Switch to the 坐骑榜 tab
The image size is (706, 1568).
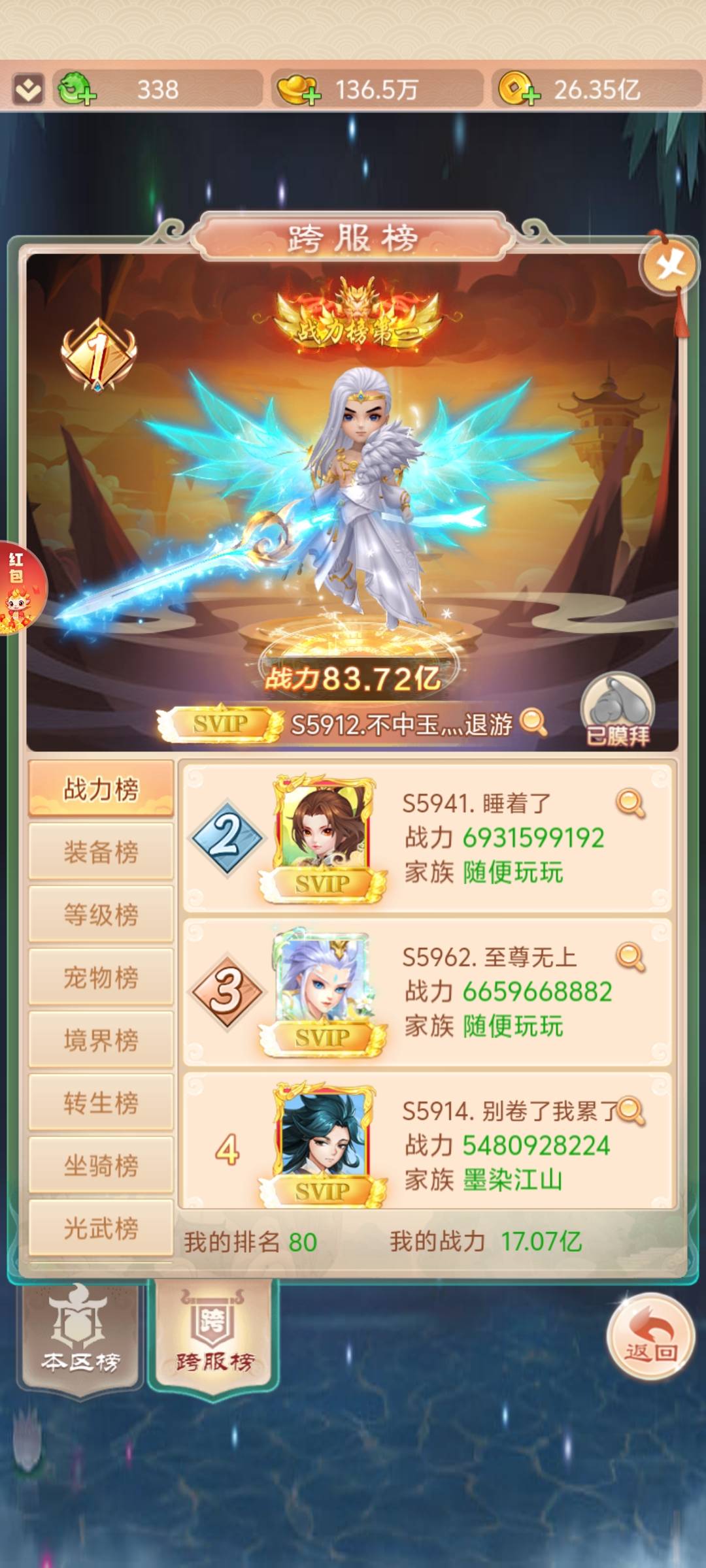click(101, 1166)
